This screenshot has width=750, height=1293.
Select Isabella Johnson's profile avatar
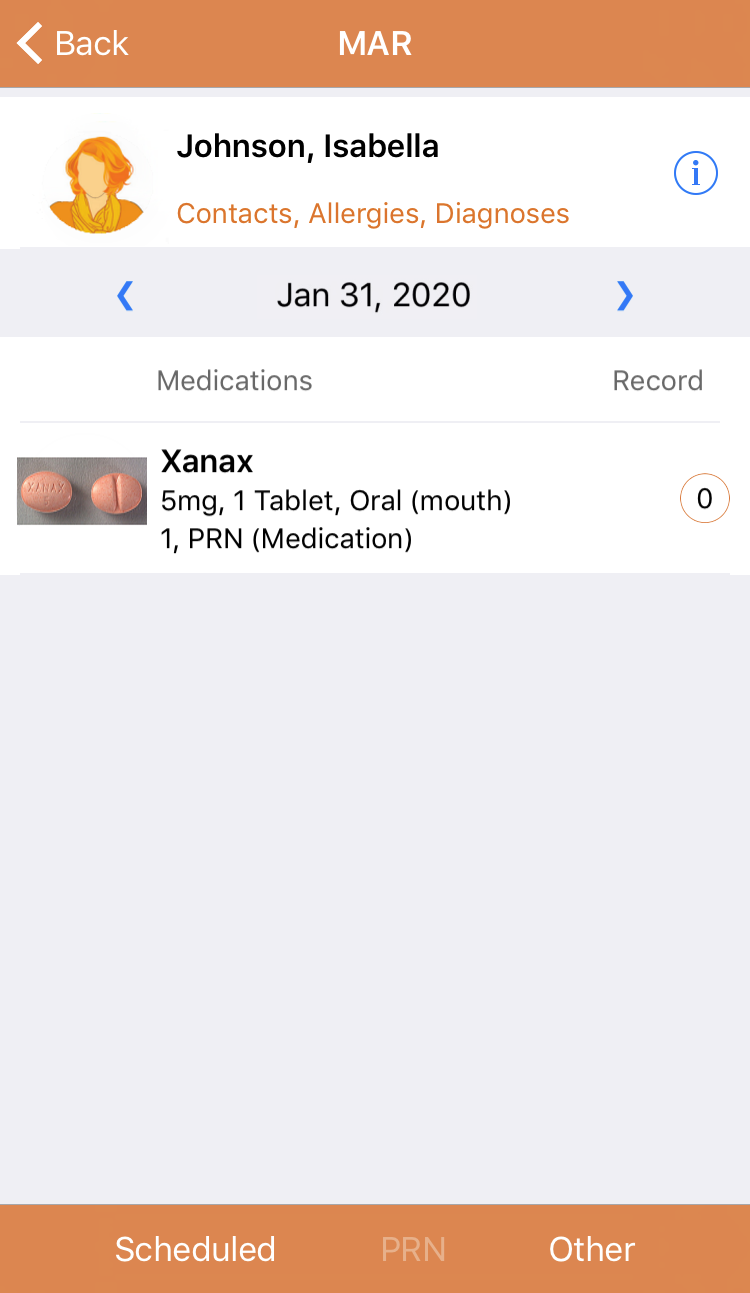click(97, 178)
